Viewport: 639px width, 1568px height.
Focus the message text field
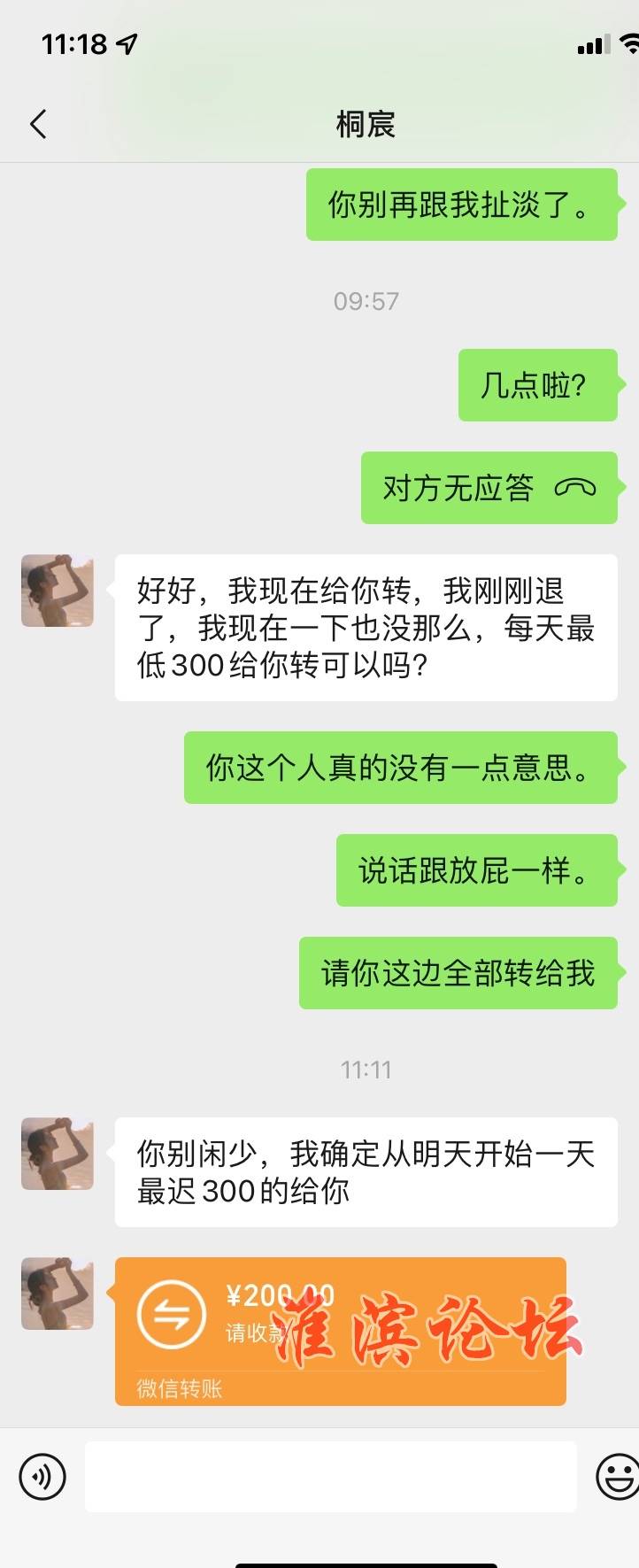330,1476
